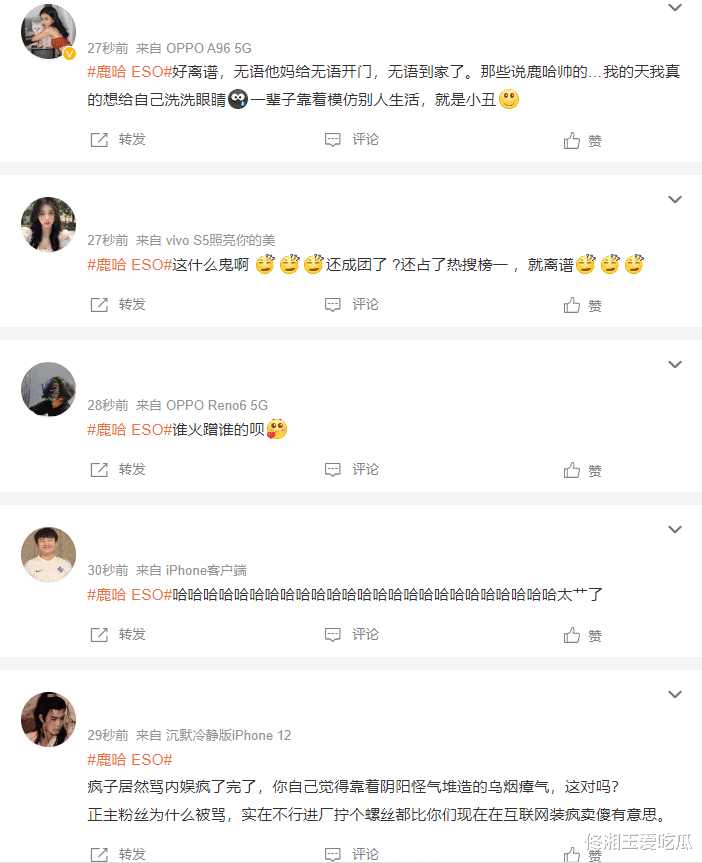
Task: View the profile picture of the iPhone客户端 poster
Action: [48, 554]
